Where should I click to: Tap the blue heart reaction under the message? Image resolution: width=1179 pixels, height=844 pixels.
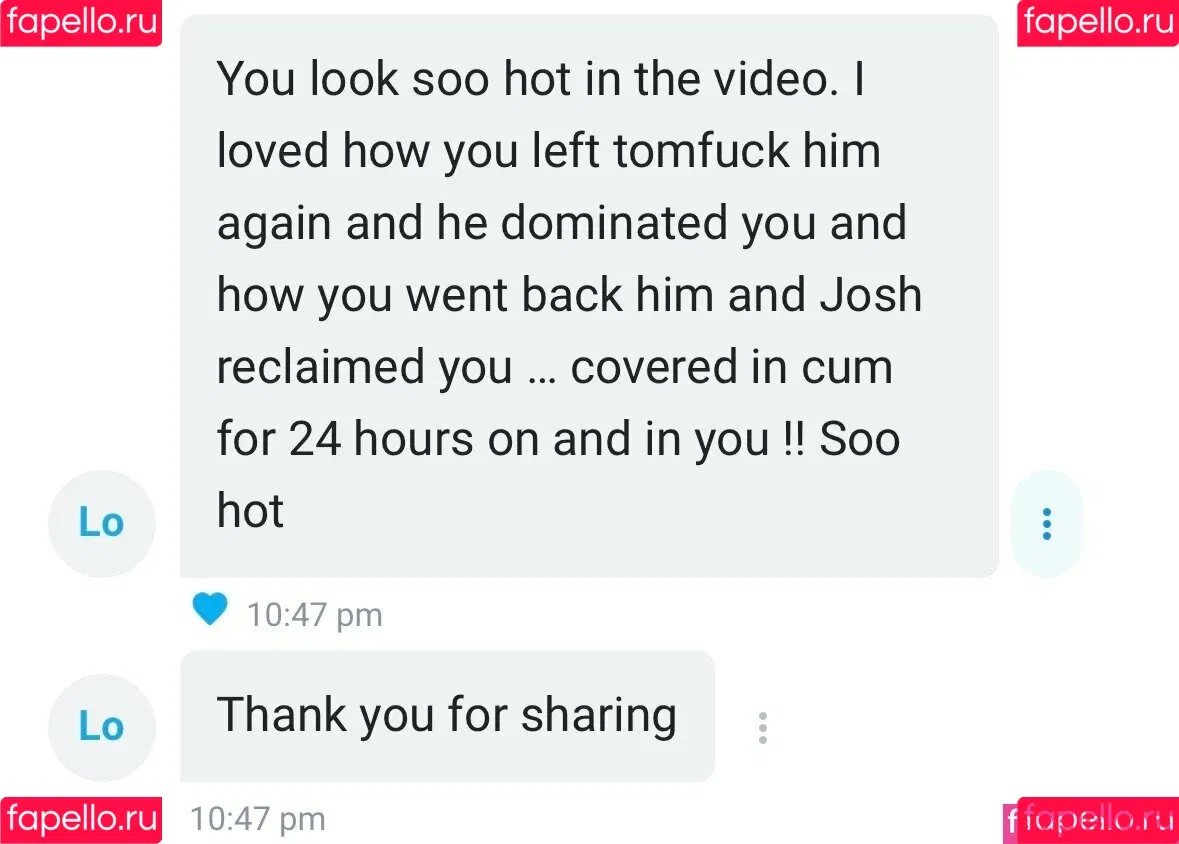pyautogui.click(x=210, y=609)
